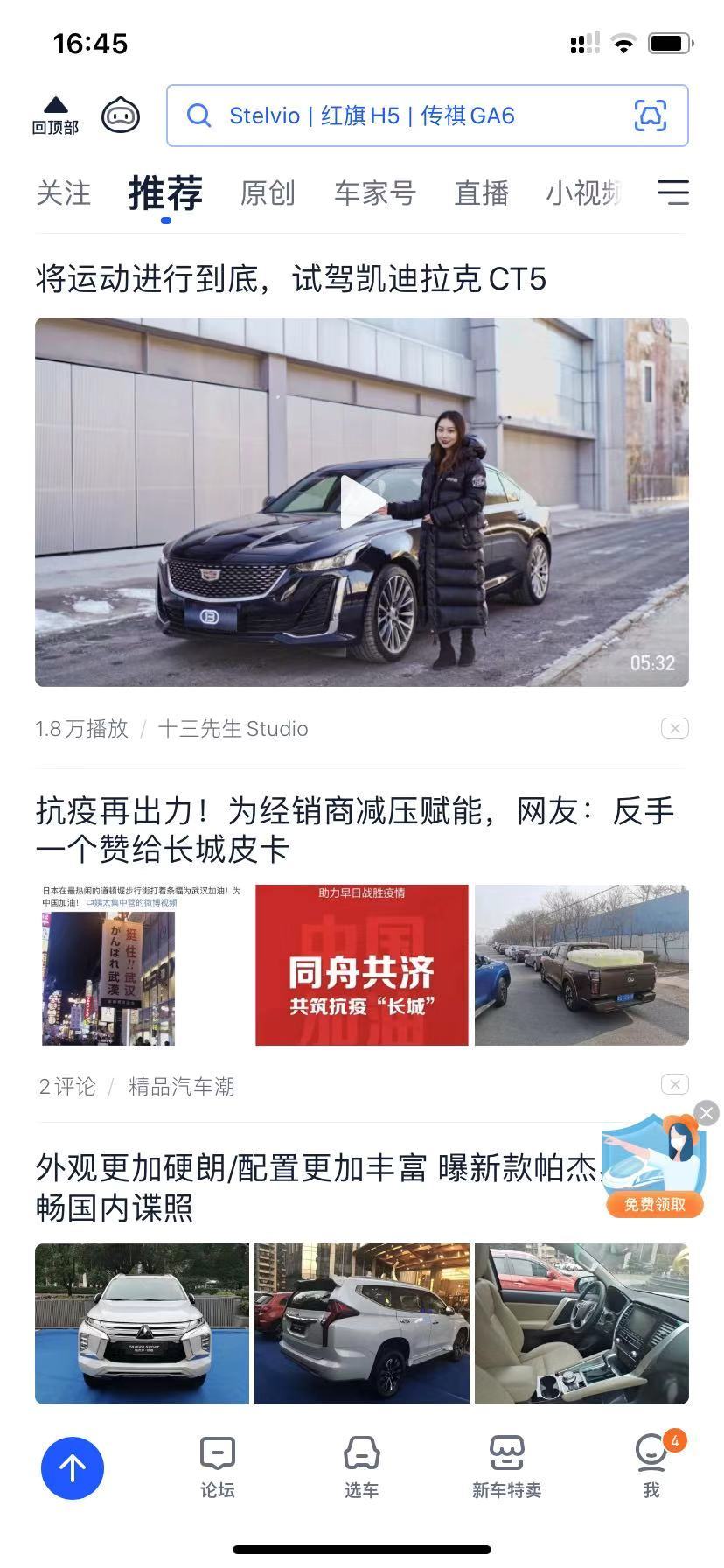Dismiss the 精品汽车潮 feed item
The height and width of the screenshot is (1568, 724).
(x=674, y=1084)
